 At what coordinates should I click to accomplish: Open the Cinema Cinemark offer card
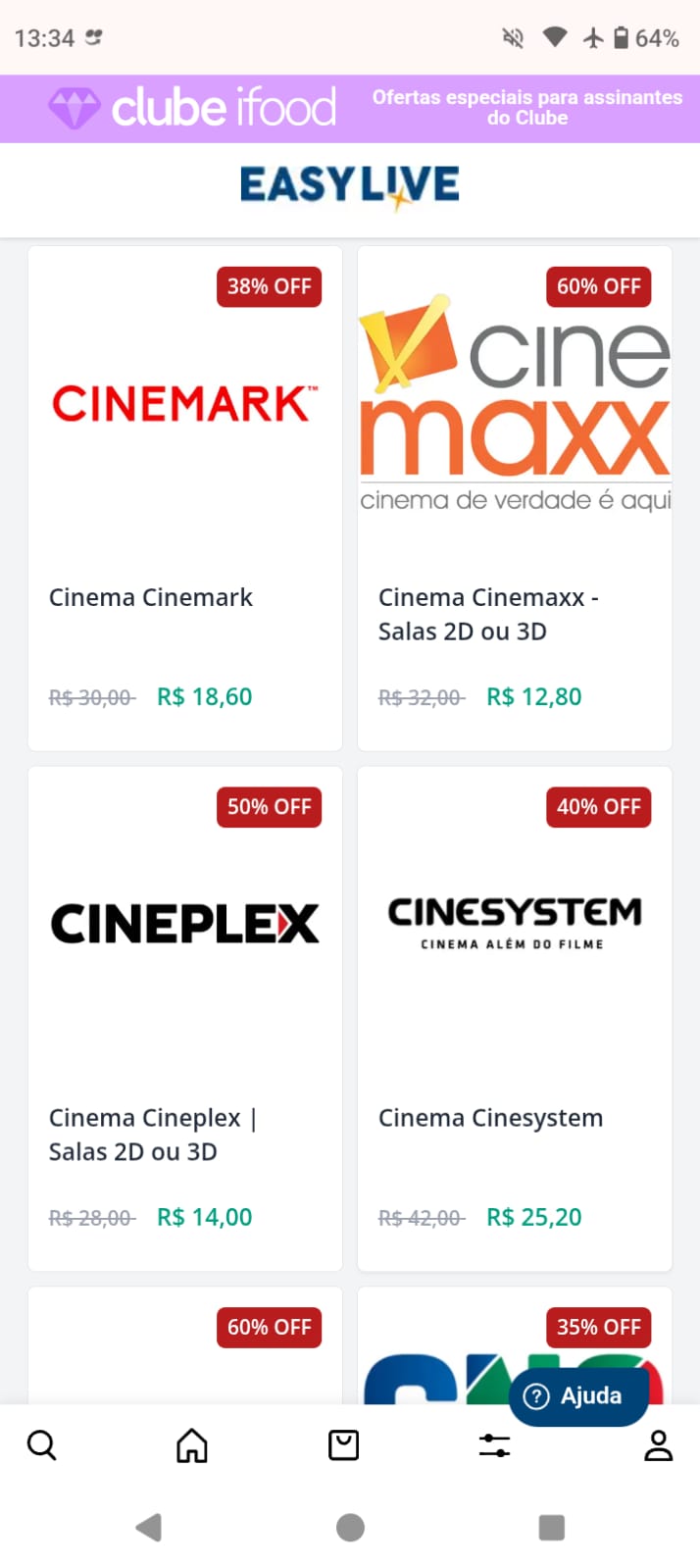pyautogui.click(x=184, y=498)
